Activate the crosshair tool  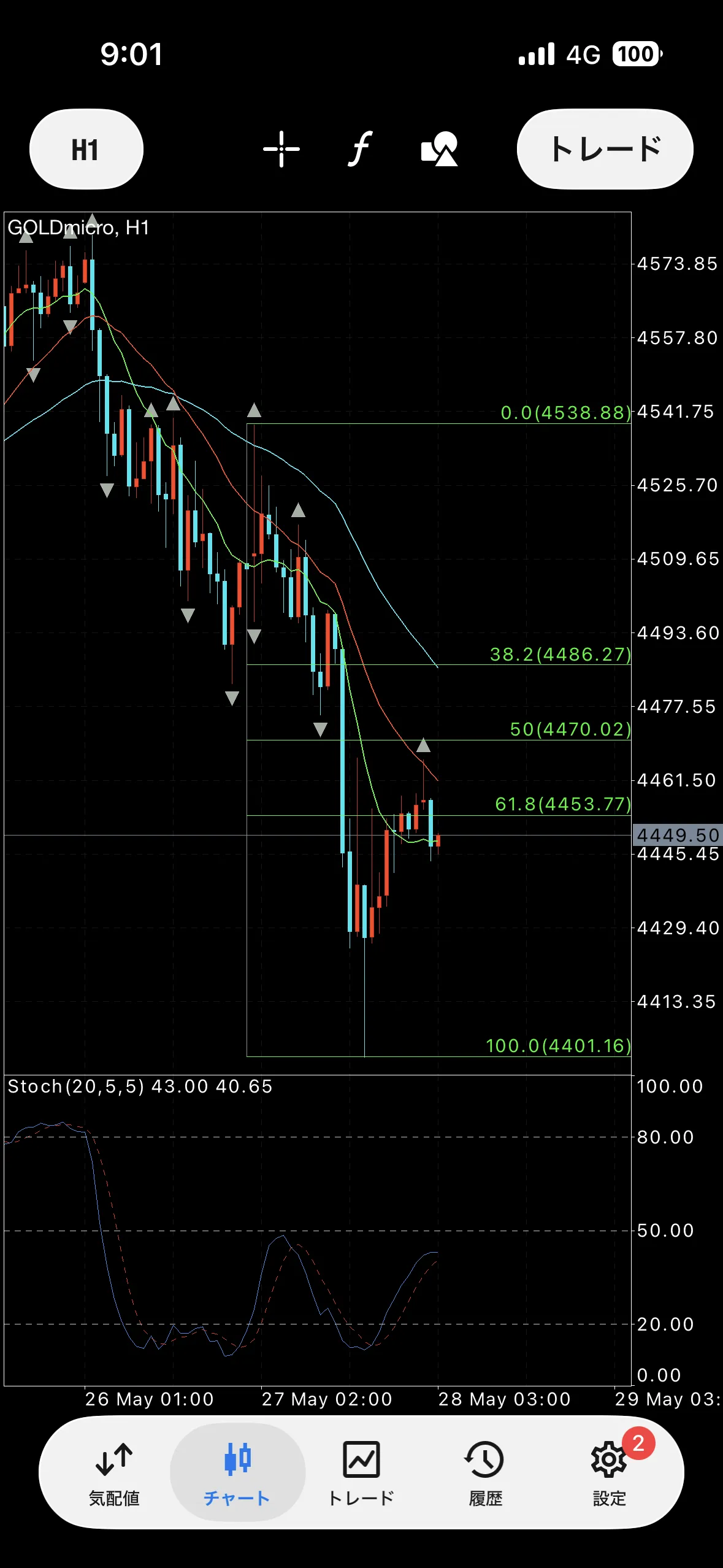(281, 148)
